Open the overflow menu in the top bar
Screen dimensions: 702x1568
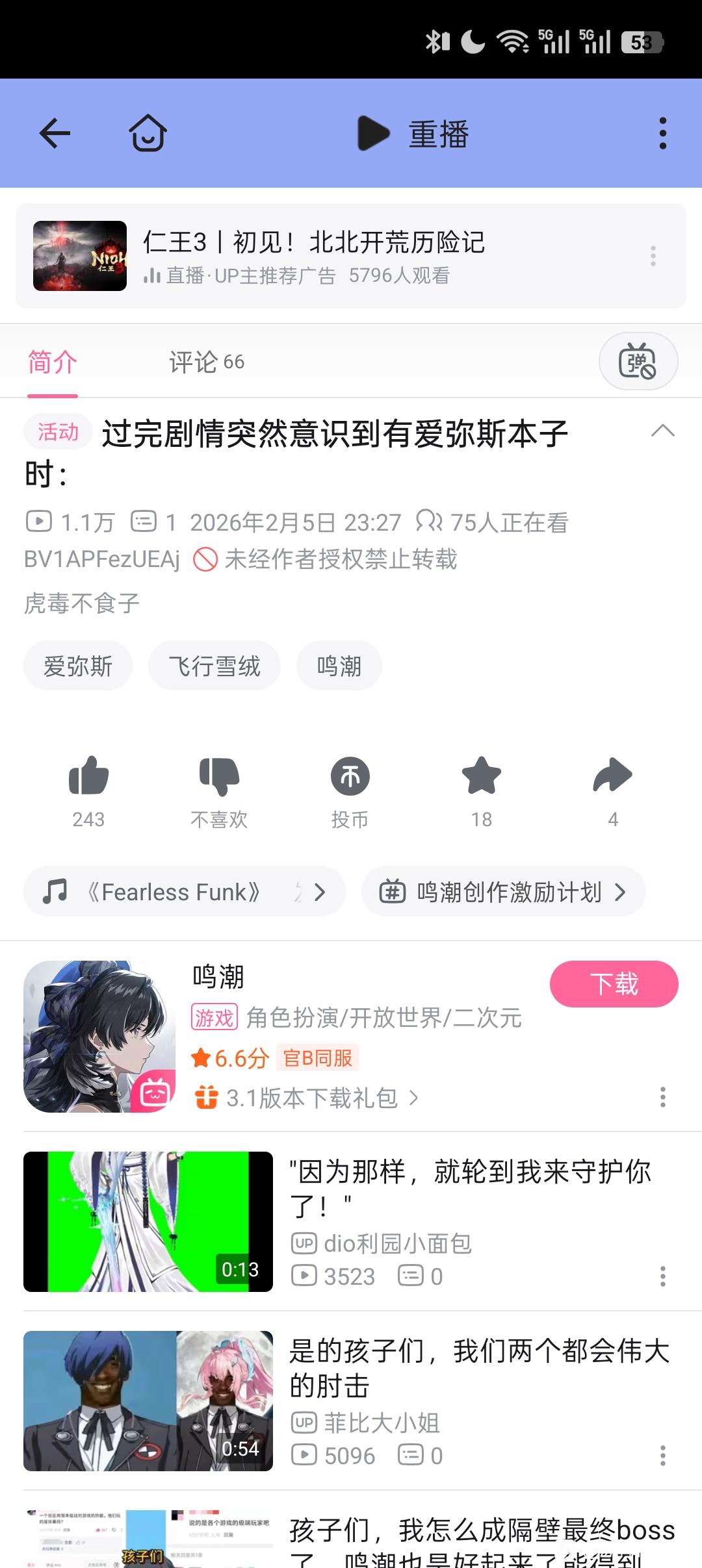pos(662,134)
